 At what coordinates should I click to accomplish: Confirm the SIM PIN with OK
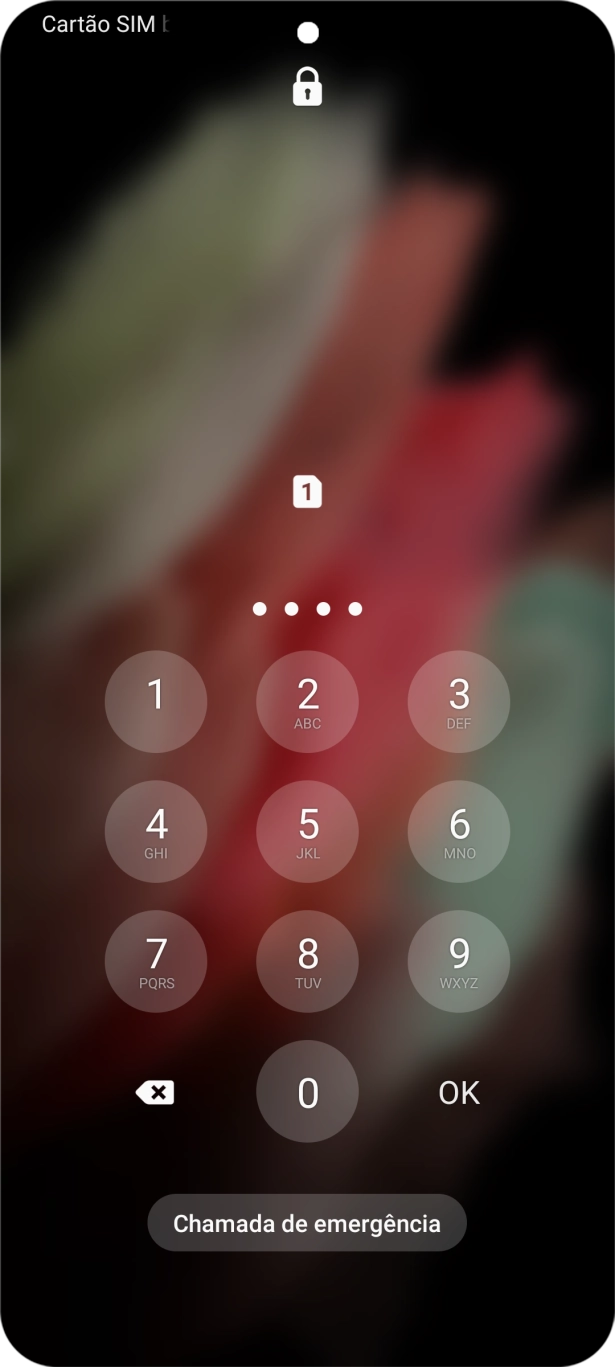tap(459, 1093)
